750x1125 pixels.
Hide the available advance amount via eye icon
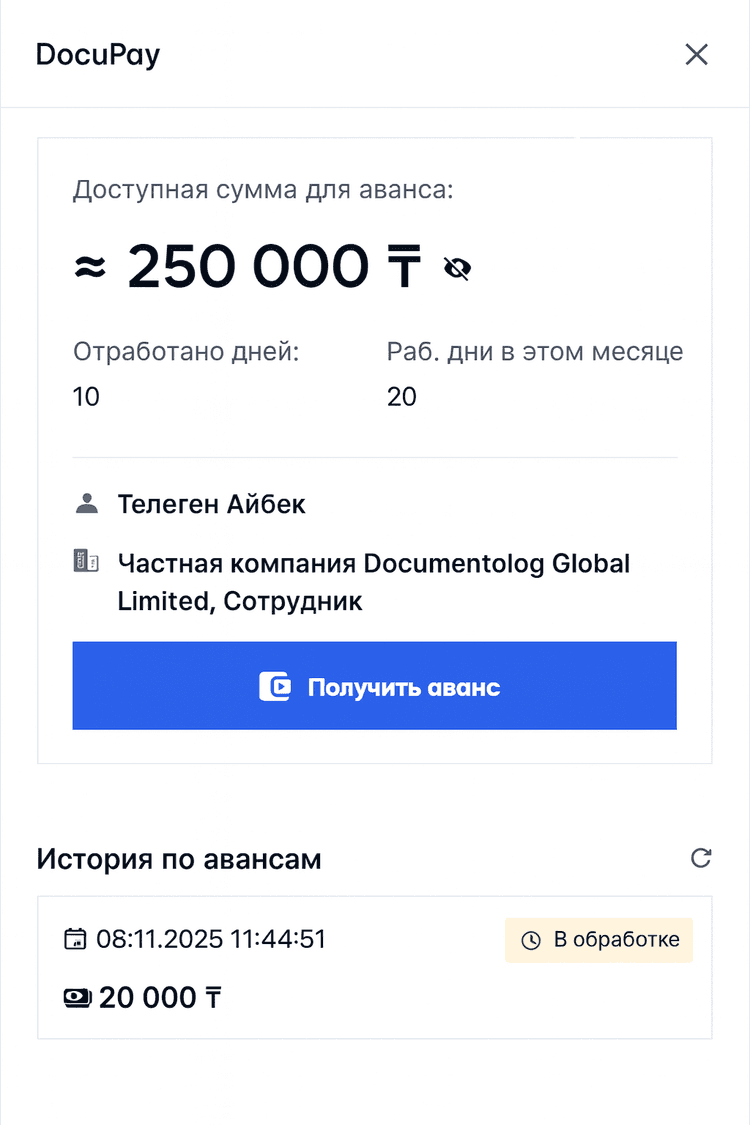(457, 267)
